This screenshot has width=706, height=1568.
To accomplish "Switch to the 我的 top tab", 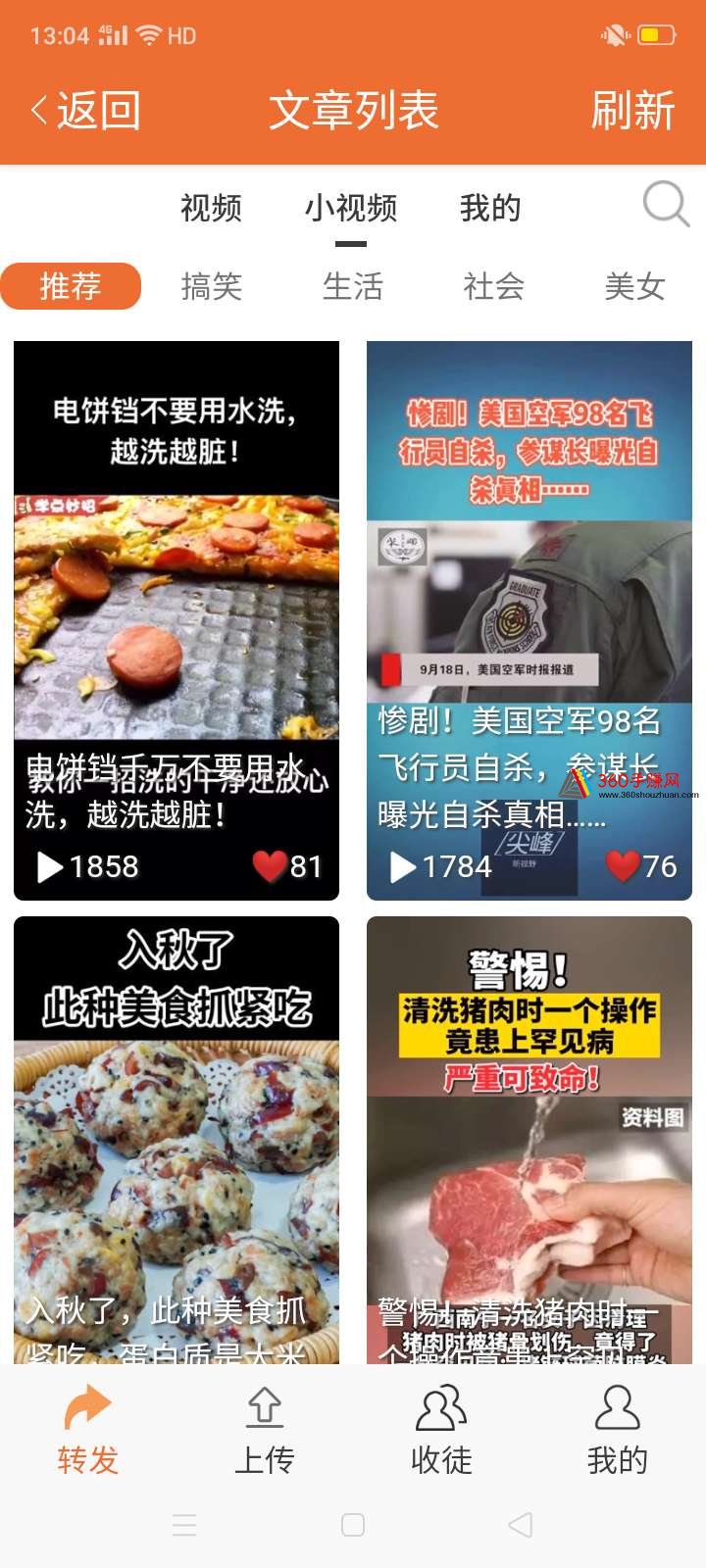I will [x=490, y=208].
